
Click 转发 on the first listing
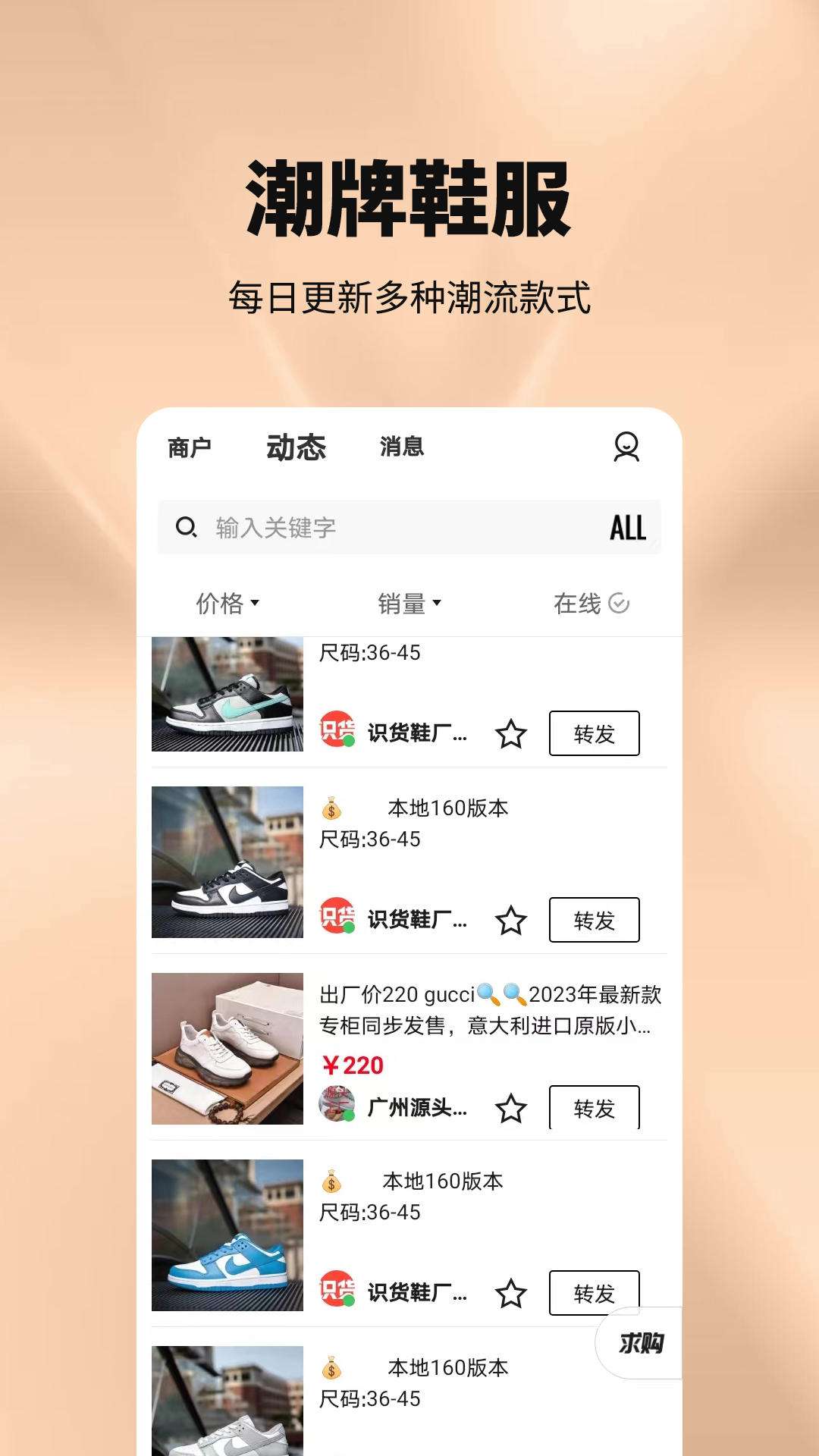coord(594,733)
